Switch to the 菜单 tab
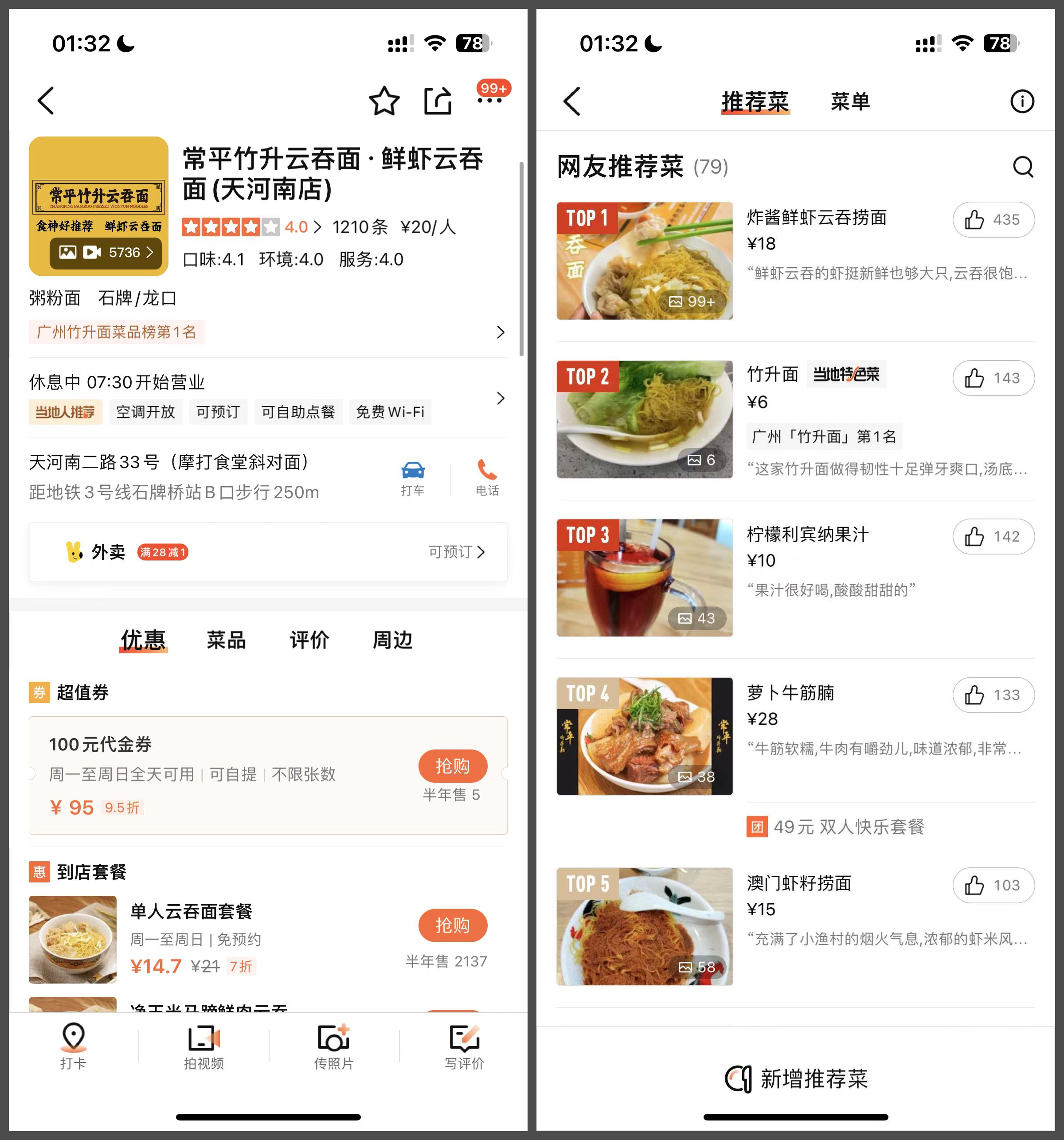The height and width of the screenshot is (1140, 1064). 850,102
